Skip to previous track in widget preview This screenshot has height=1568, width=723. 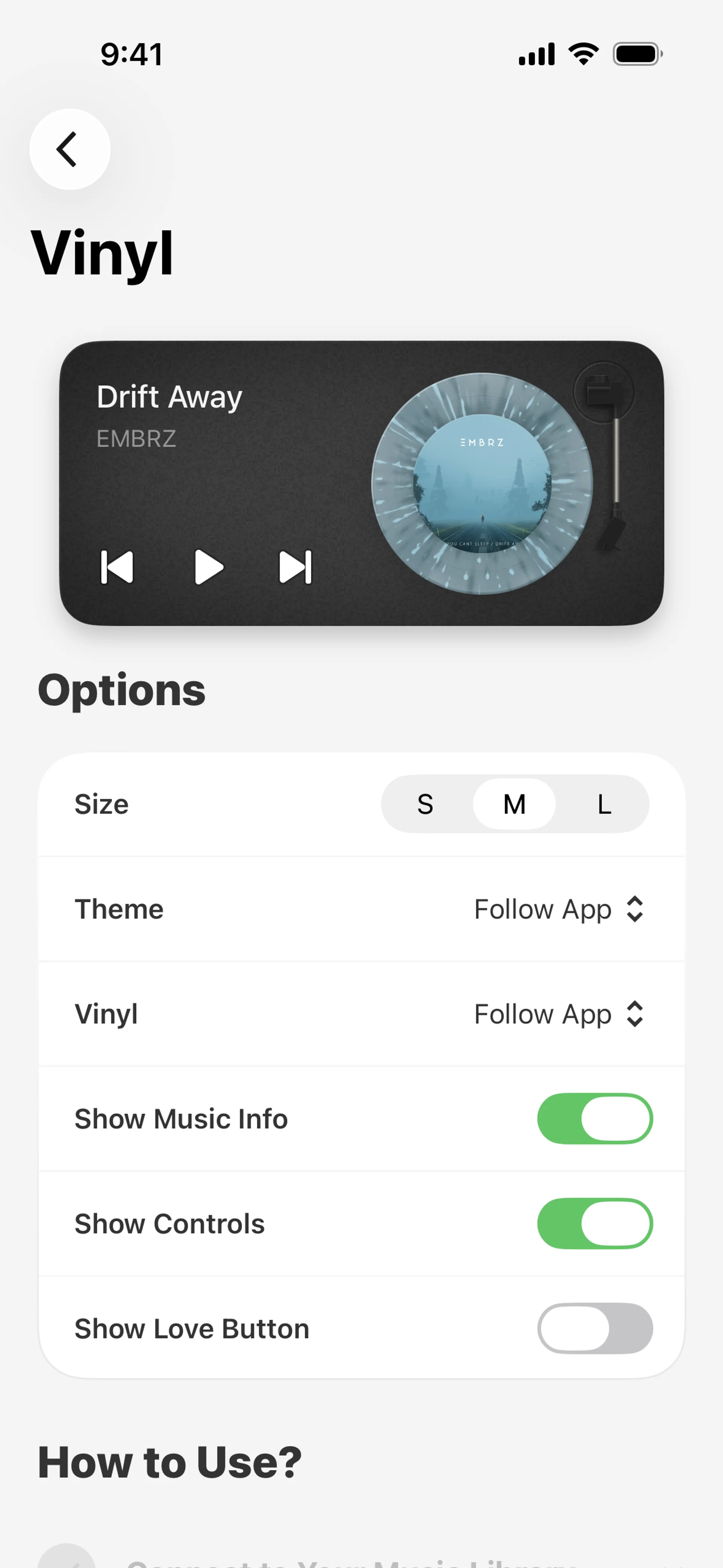click(116, 567)
